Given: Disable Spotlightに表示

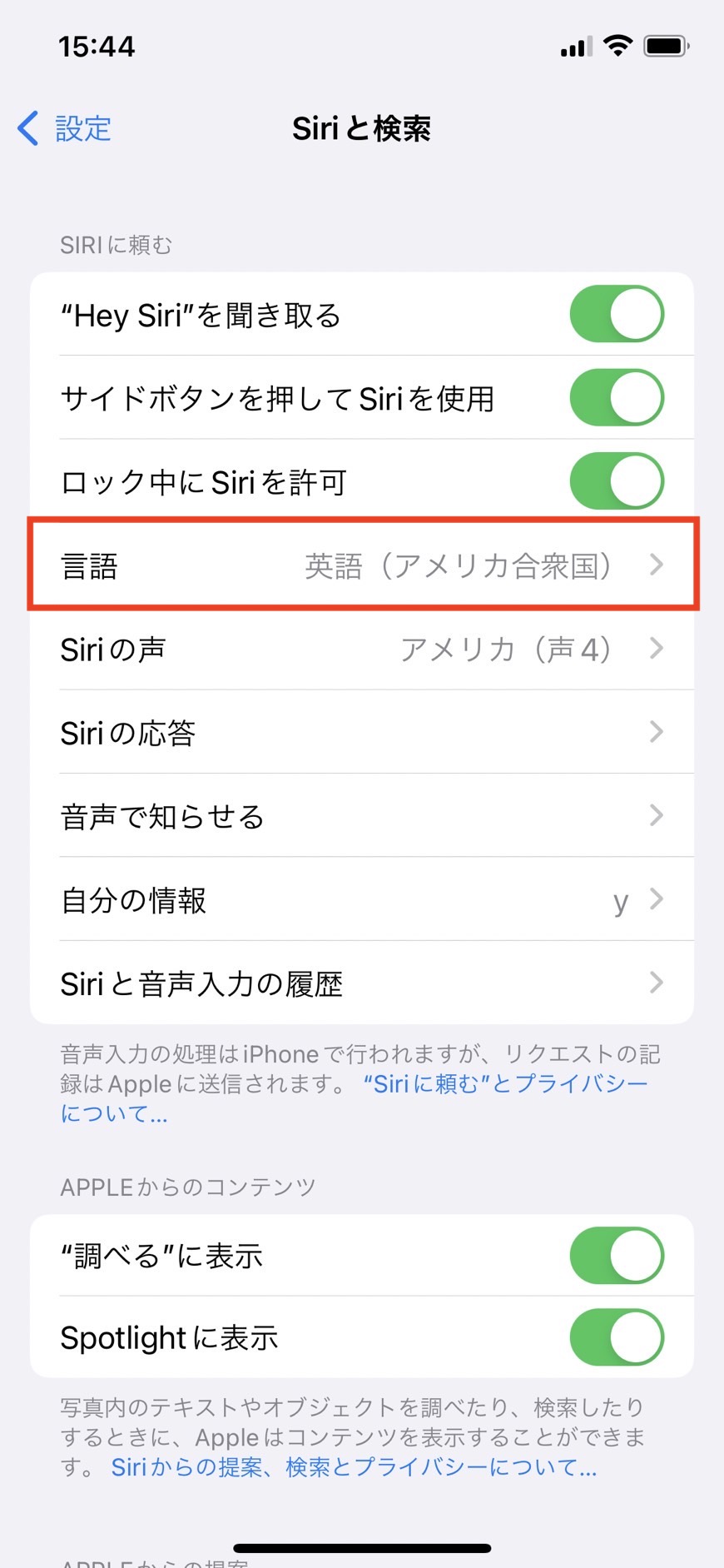Looking at the screenshot, I should point(616,1338).
